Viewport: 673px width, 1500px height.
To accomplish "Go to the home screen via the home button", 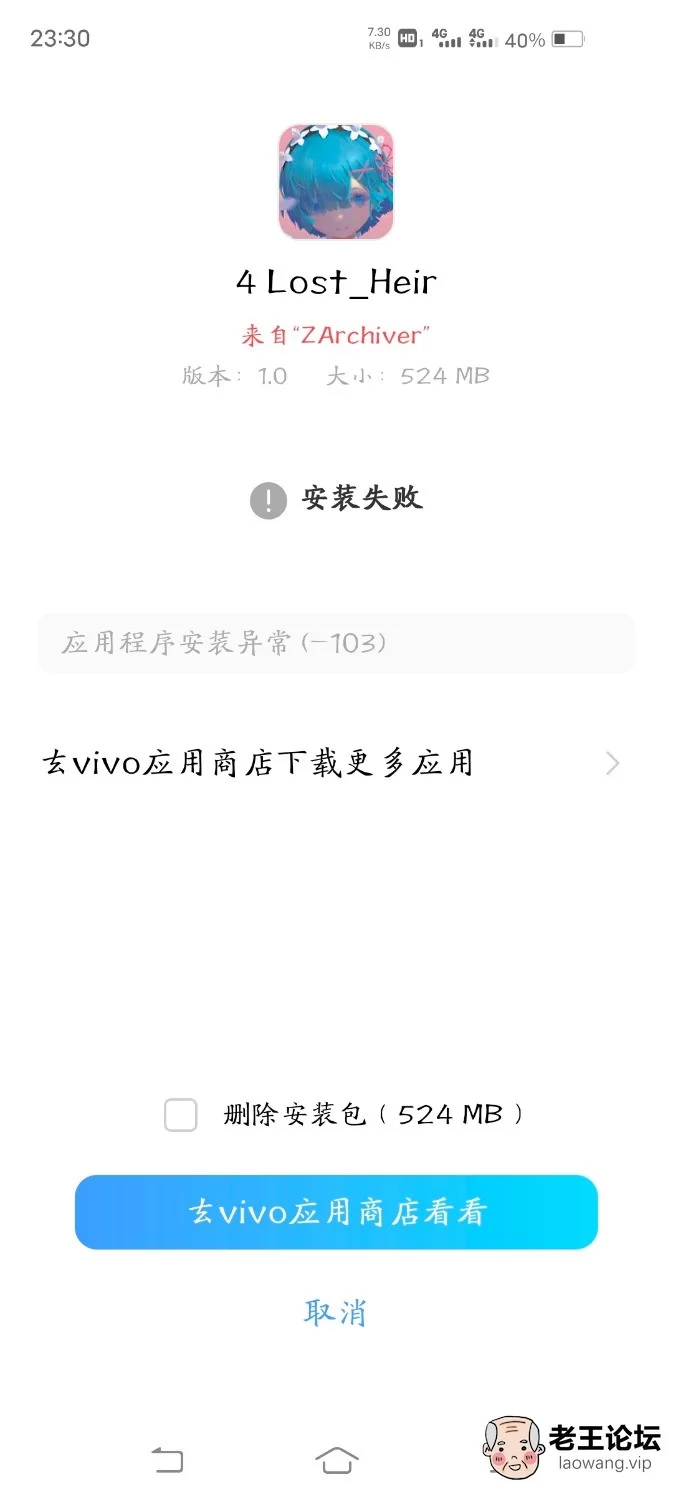I will click(x=336, y=1460).
